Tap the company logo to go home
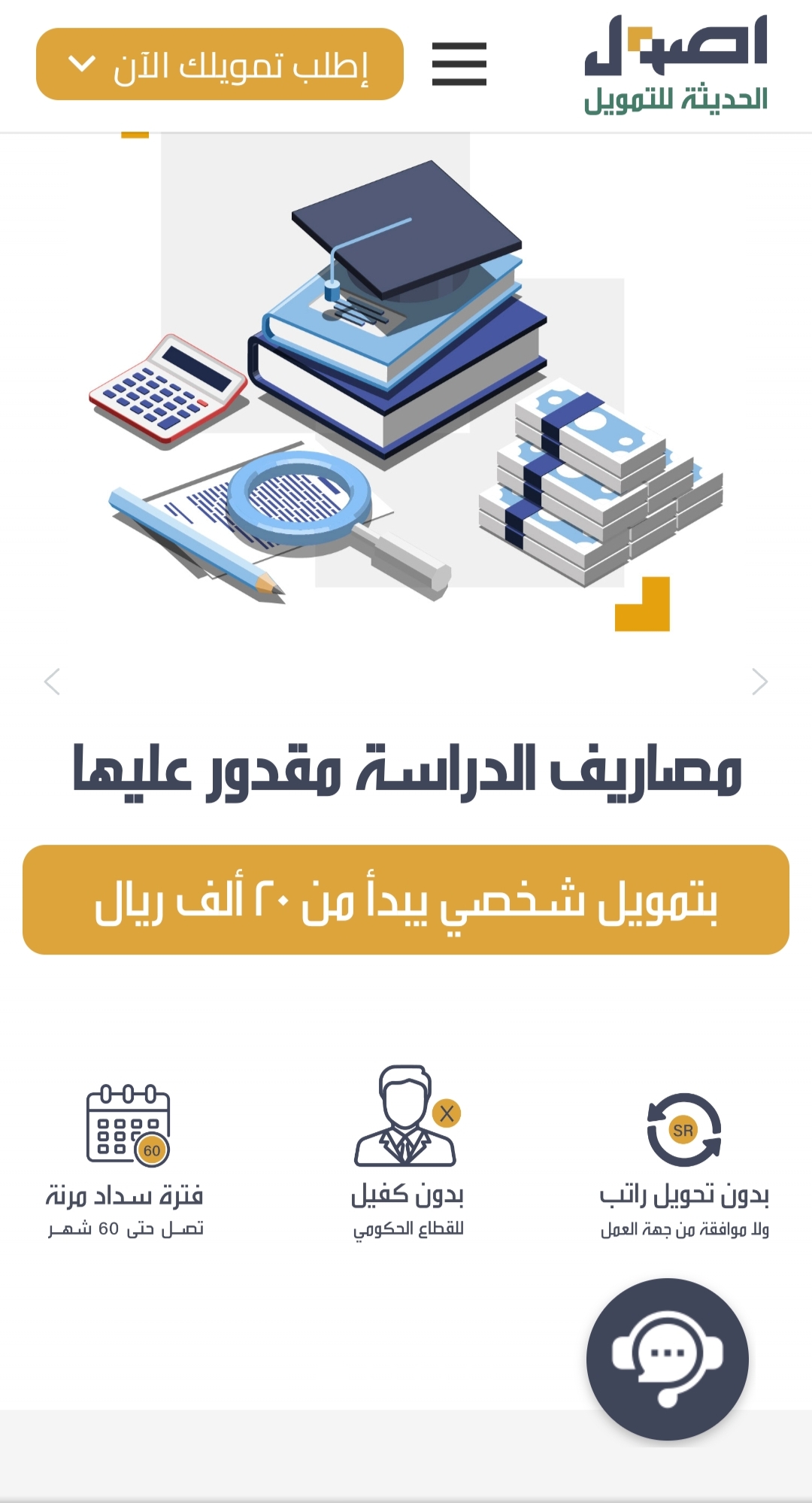The image size is (812, 1503). [x=675, y=65]
